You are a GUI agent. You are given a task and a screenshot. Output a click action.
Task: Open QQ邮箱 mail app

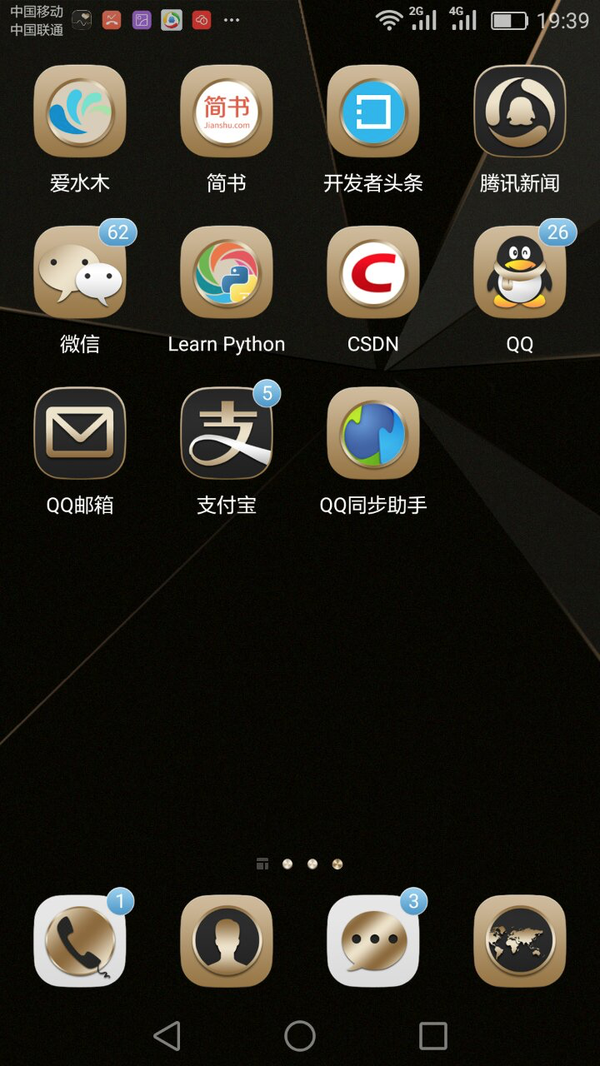coord(80,434)
